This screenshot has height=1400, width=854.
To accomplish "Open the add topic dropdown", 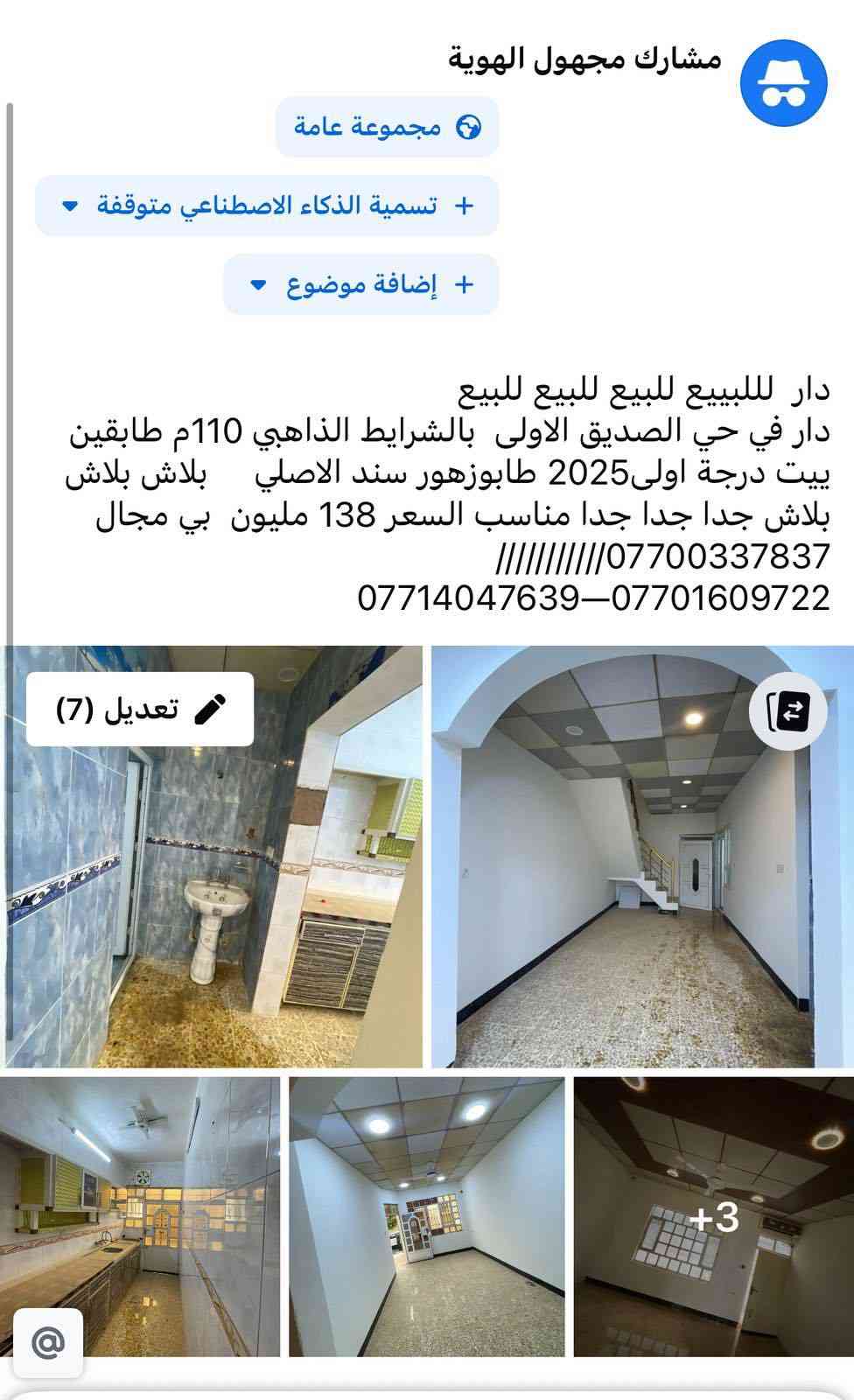I will point(360,284).
